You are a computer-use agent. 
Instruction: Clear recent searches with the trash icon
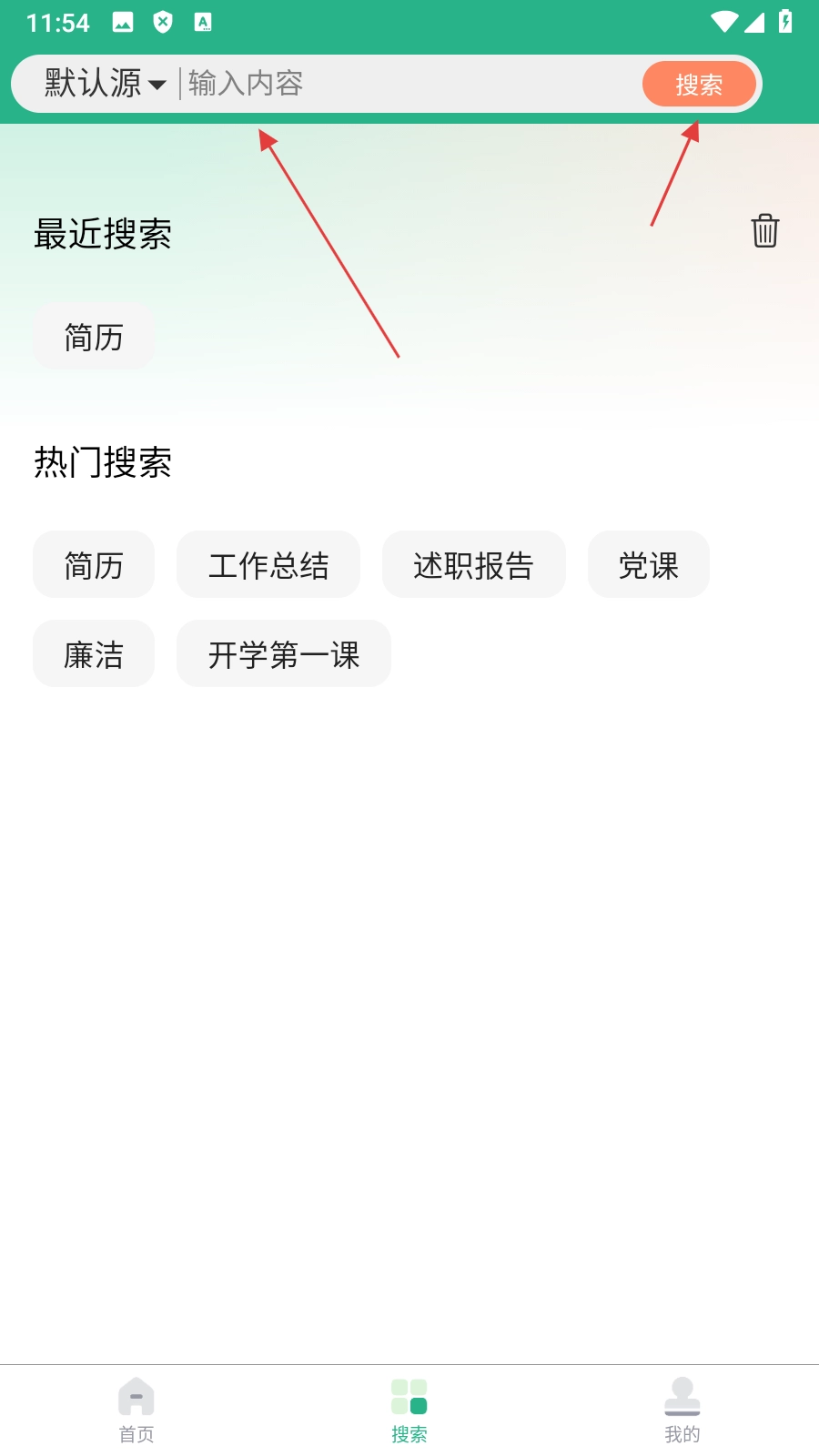click(x=764, y=231)
